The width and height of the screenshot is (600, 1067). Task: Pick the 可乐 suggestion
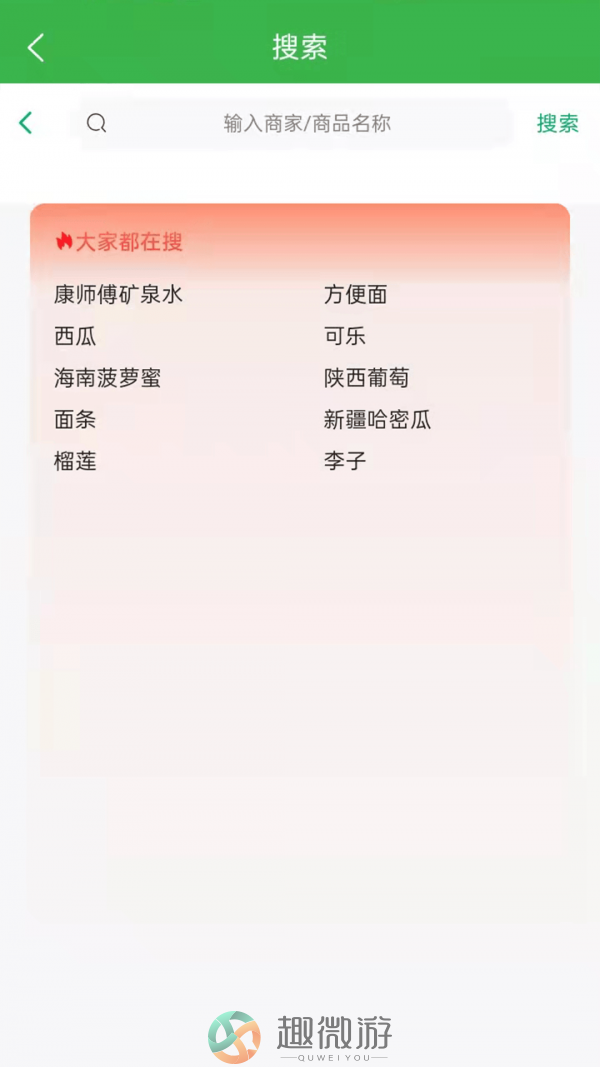coord(345,336)
